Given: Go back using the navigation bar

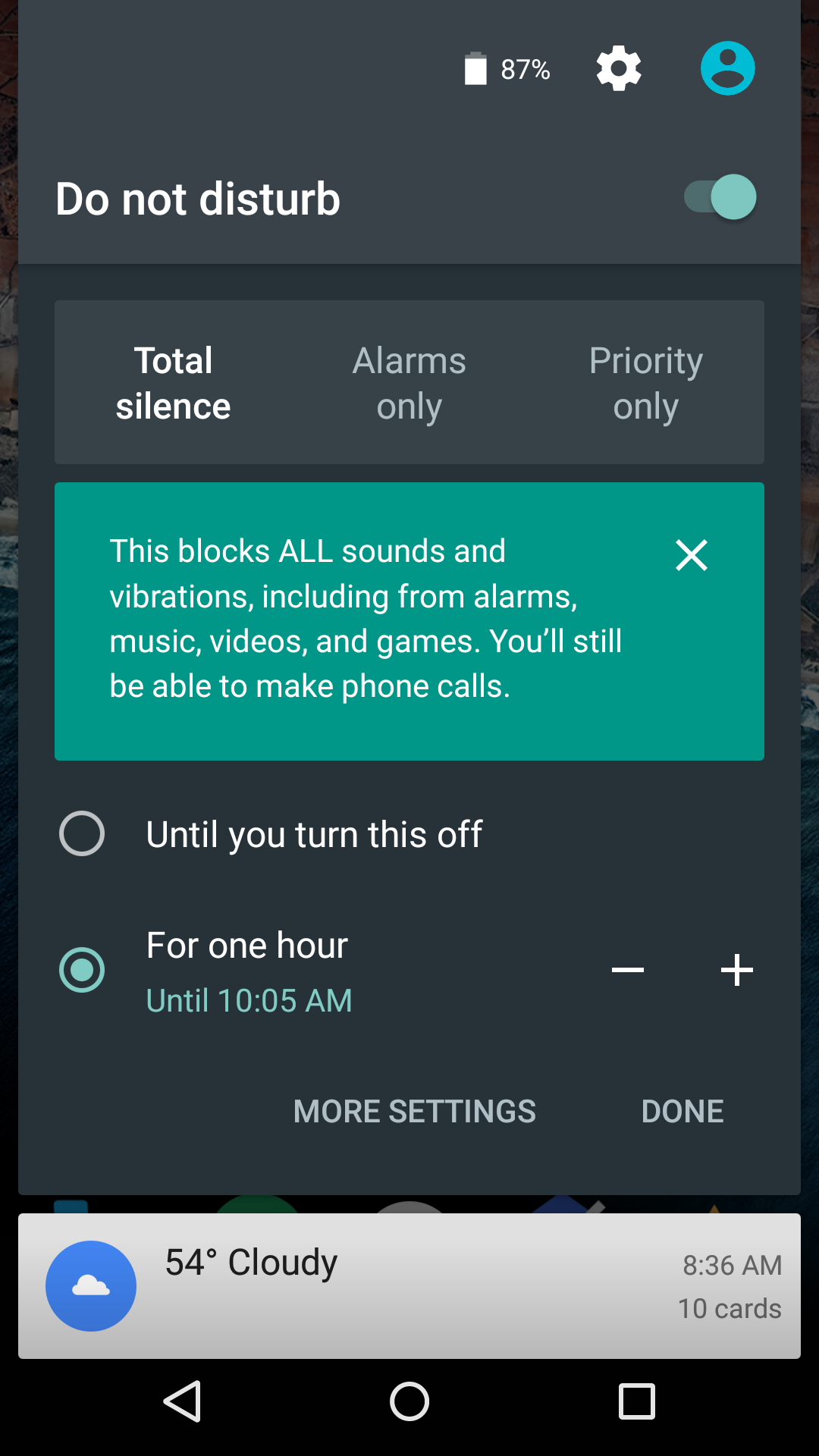Looking at the screenshot, I should 183,1401.
